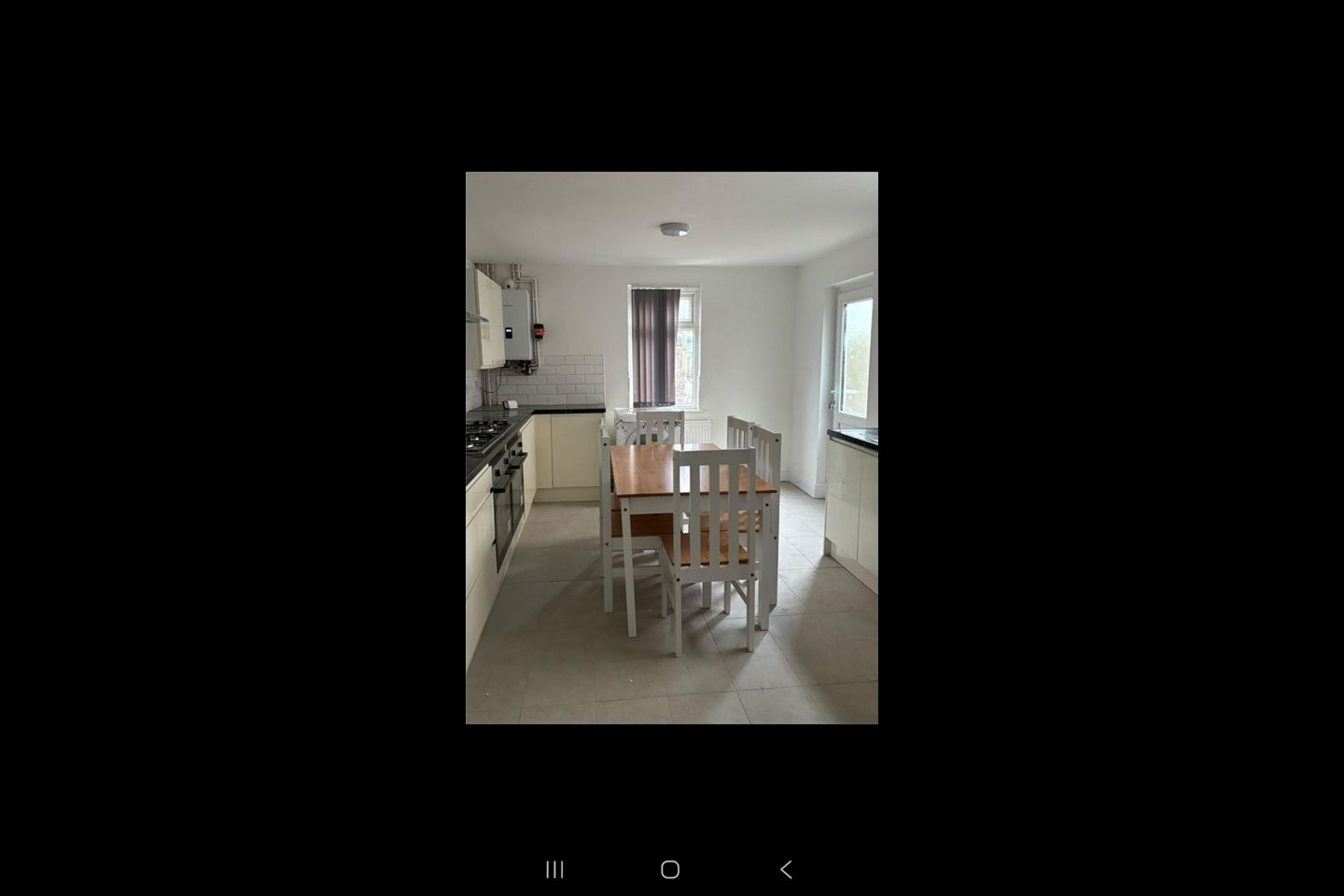Screen dimensions: 1344x896
Task: Open the recent apps view
Action: (x=554, y=870)
